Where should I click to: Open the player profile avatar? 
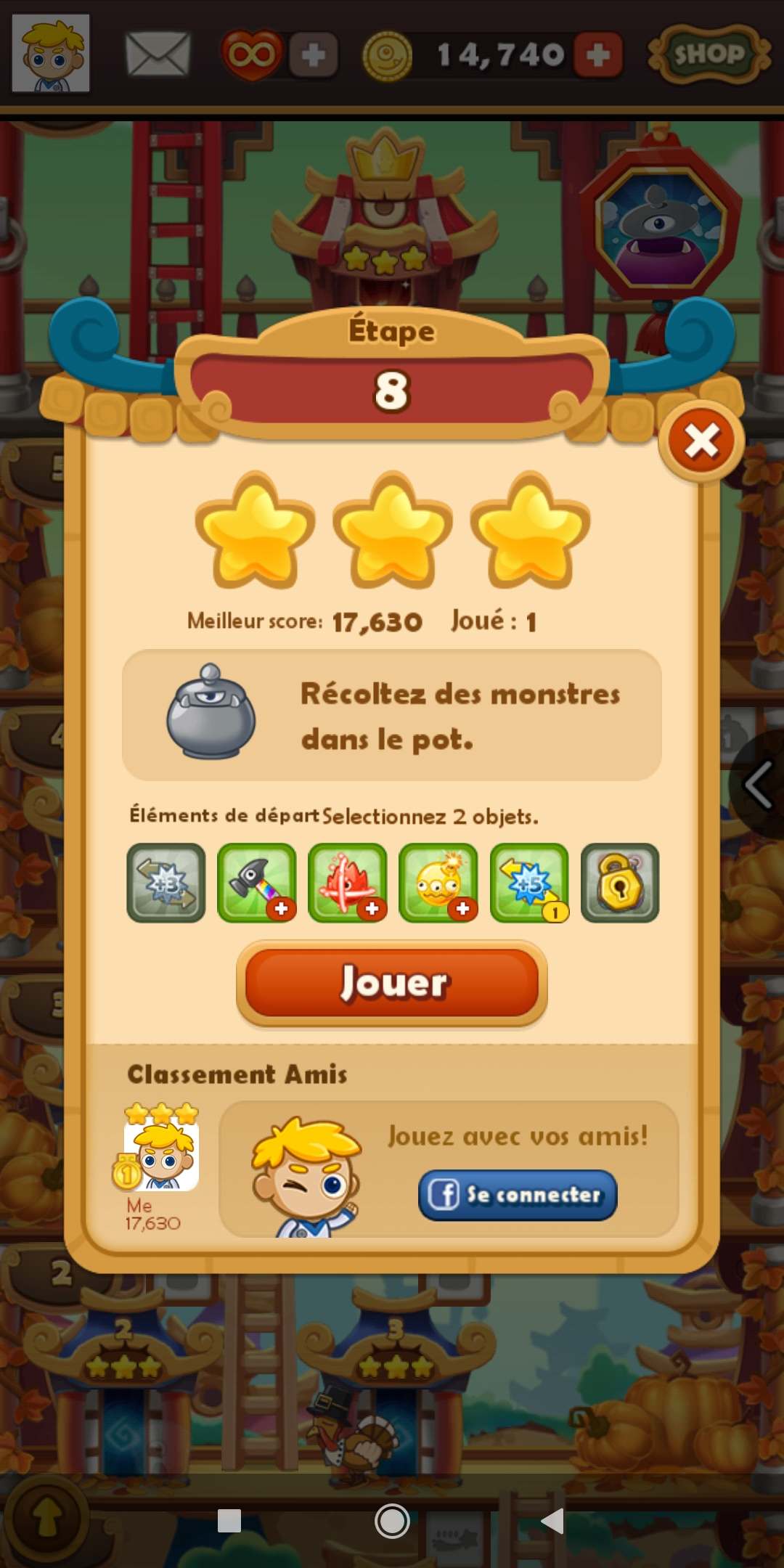51,53
